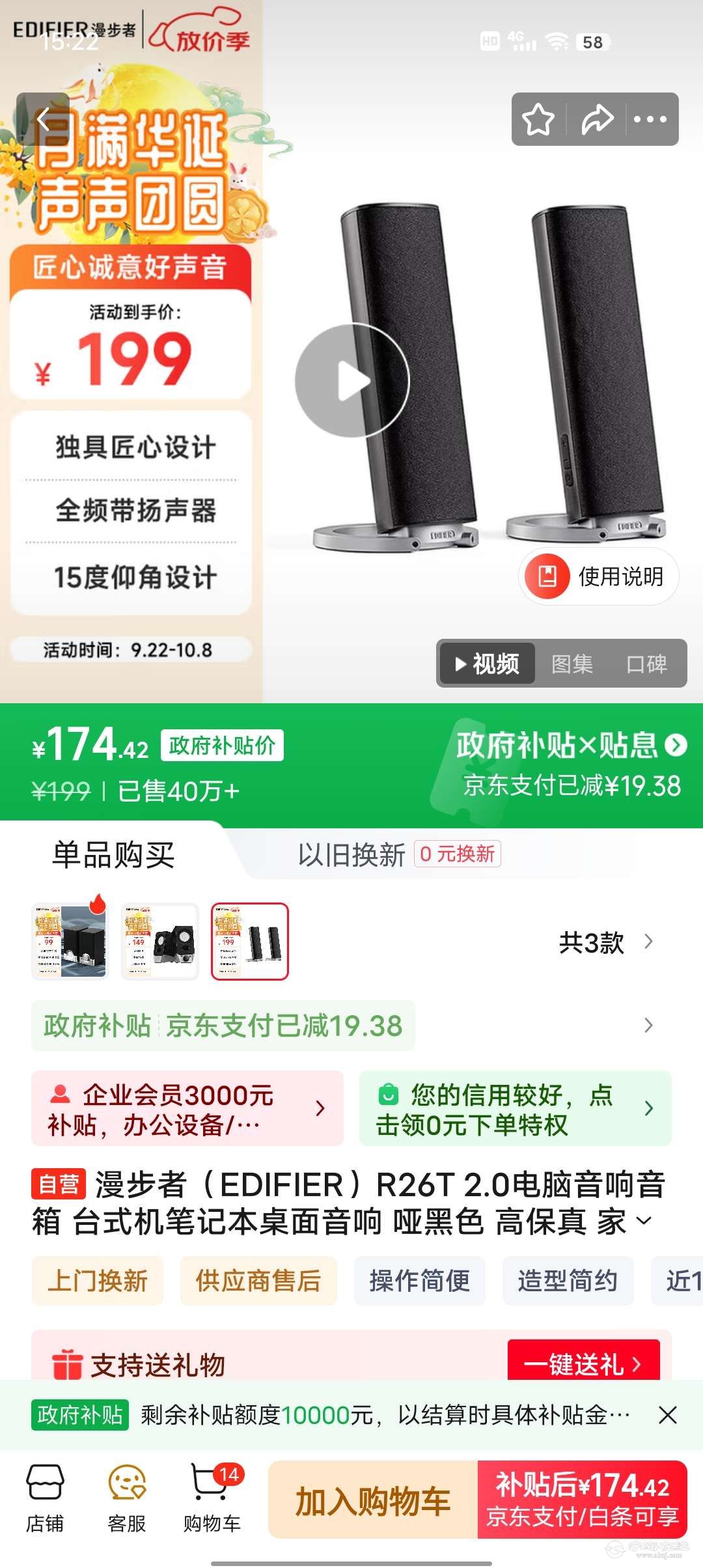Switch to the 图集 gallery tab
Screen dimensions: 703x1568
tap(572, 664)
